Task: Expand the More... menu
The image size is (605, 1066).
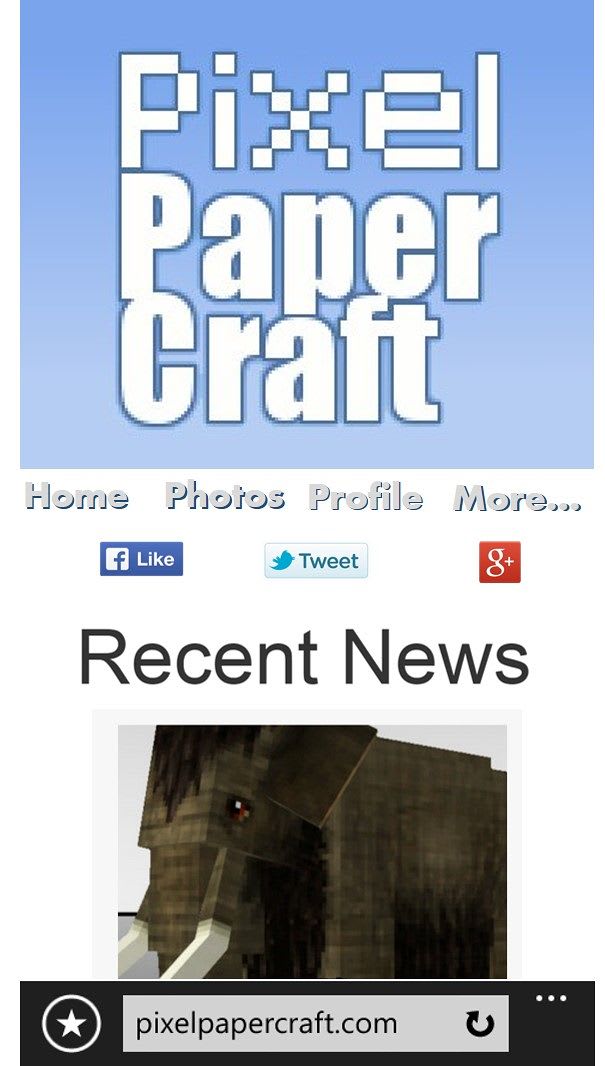Action: pyautogui.click(x=517, y=498)
